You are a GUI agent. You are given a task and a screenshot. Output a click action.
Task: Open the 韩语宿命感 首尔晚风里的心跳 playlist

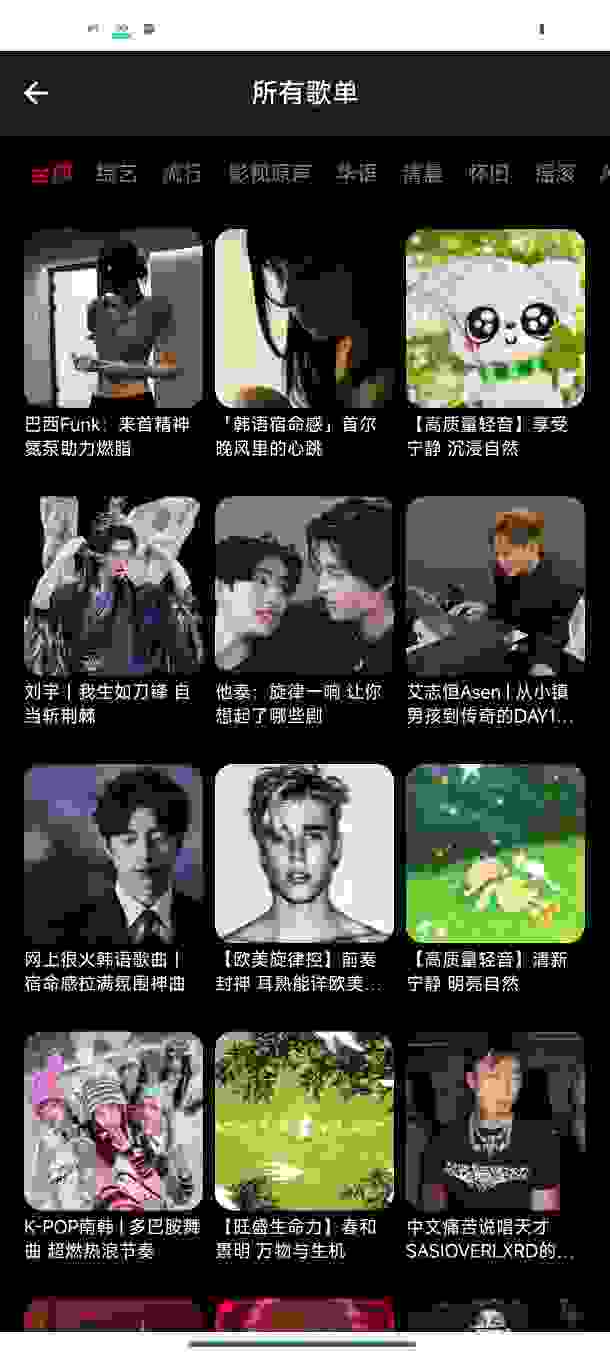pyautogui.click(x=304, y=318)
